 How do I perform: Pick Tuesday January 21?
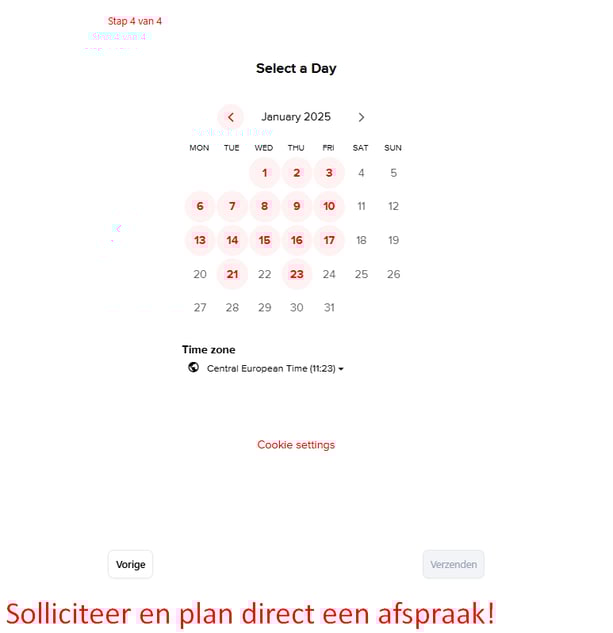point(232,274)
